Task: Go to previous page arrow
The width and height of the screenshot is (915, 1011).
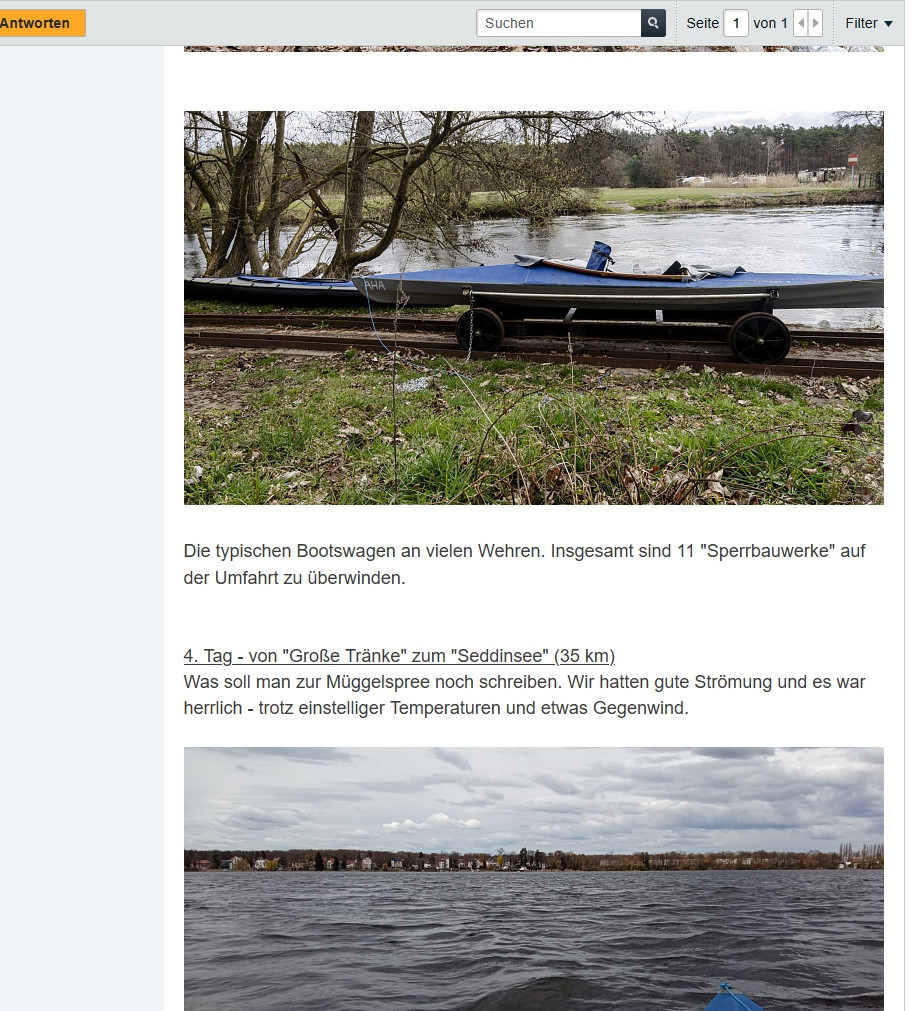Action: coord(801,23)
